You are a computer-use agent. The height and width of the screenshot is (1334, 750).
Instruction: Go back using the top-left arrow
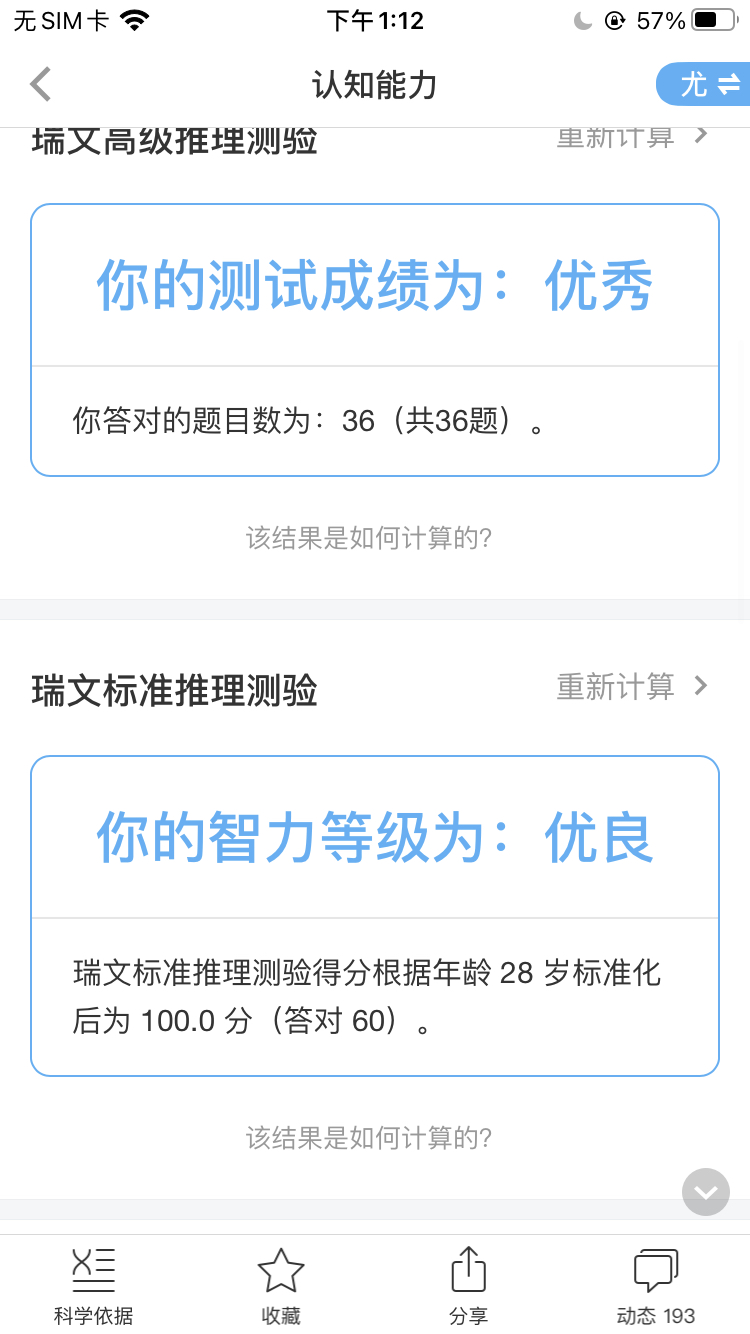[40, 84]
